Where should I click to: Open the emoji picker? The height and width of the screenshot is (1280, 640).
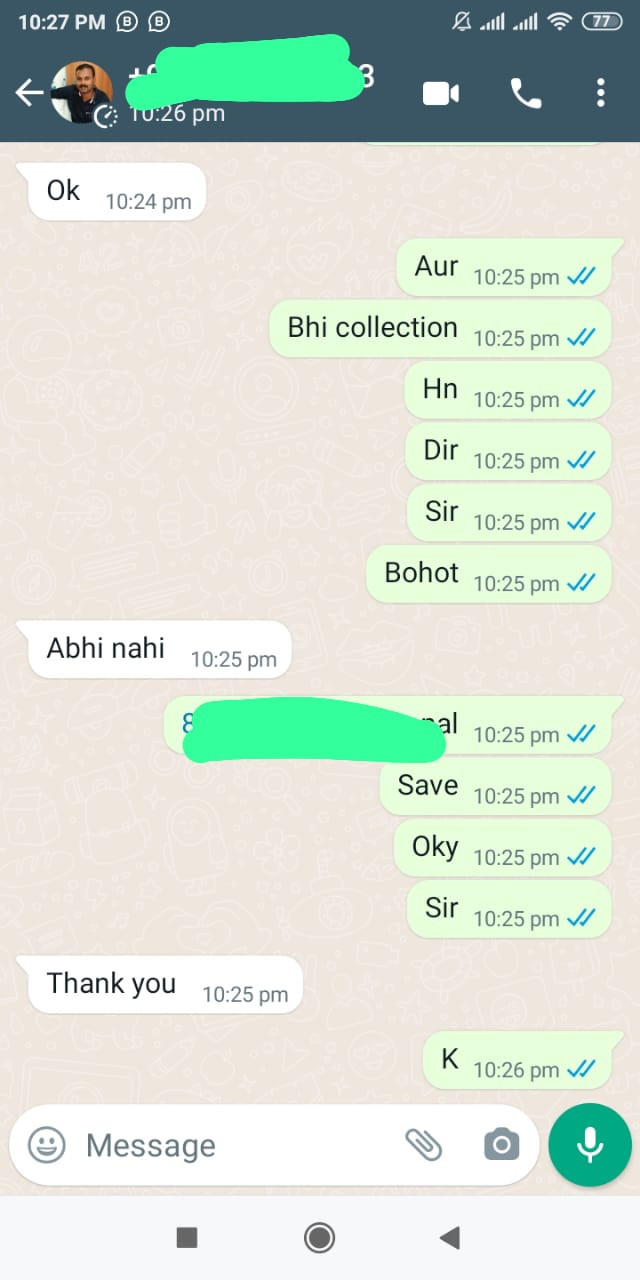coord(46,1145)
